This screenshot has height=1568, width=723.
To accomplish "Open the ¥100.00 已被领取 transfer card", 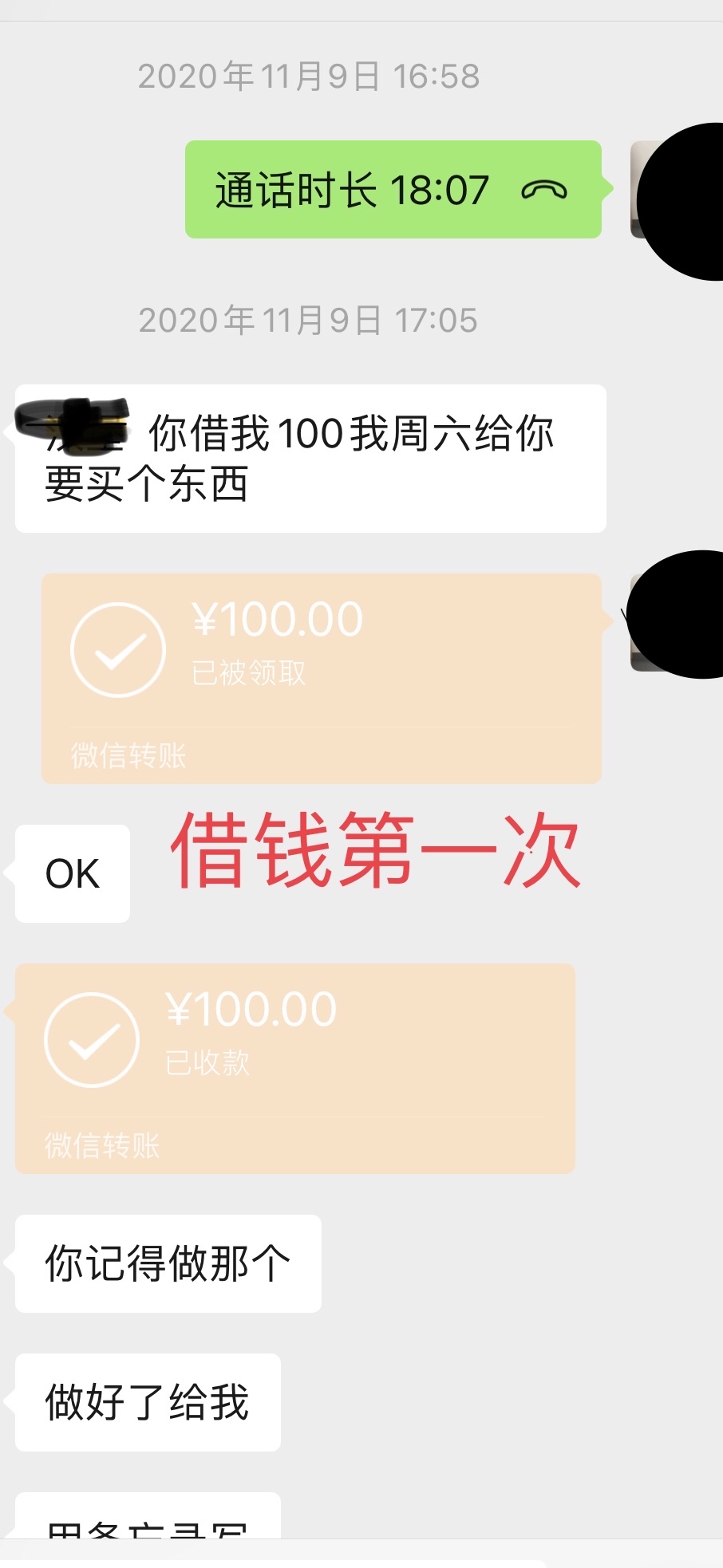I will coord(321,676).
